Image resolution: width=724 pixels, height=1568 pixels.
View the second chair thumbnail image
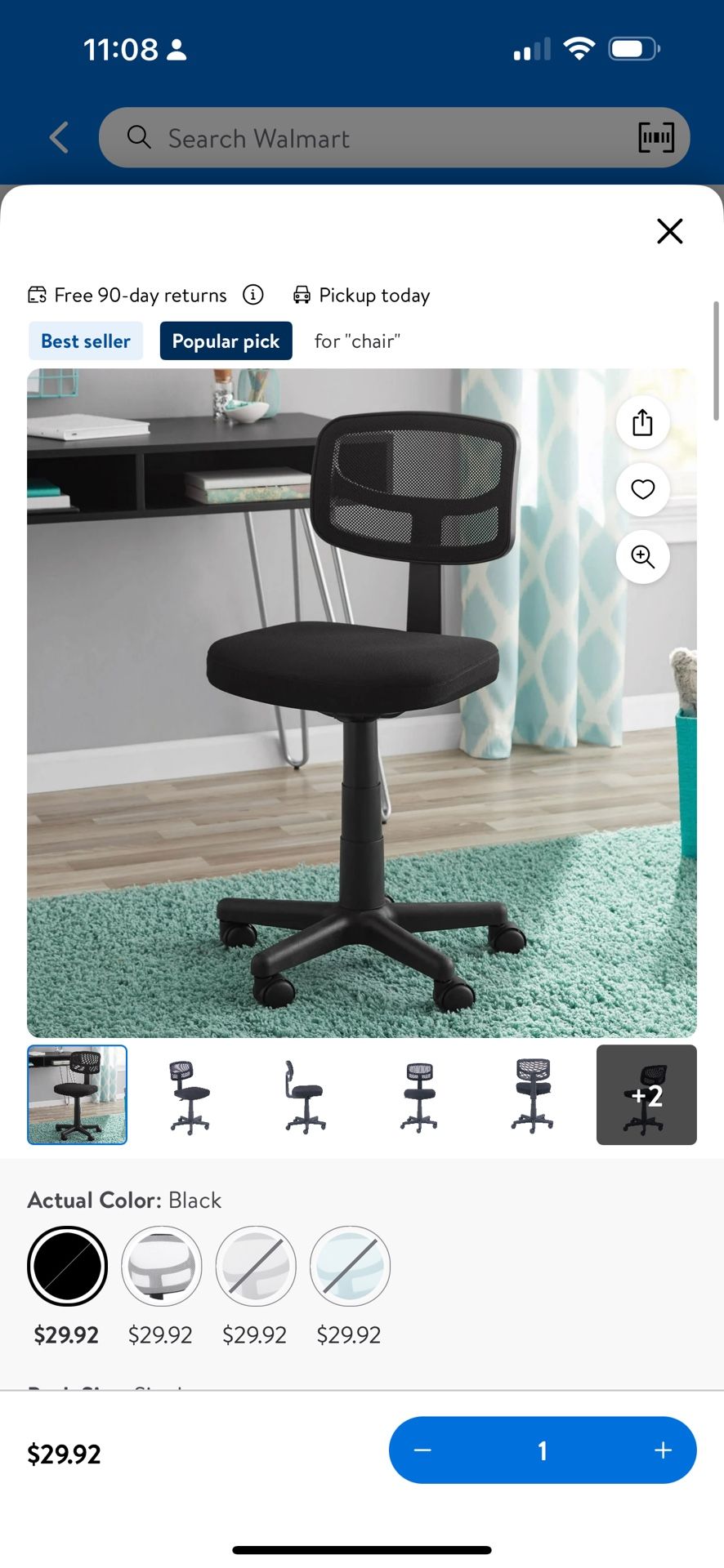click(x=190, y=1095)
